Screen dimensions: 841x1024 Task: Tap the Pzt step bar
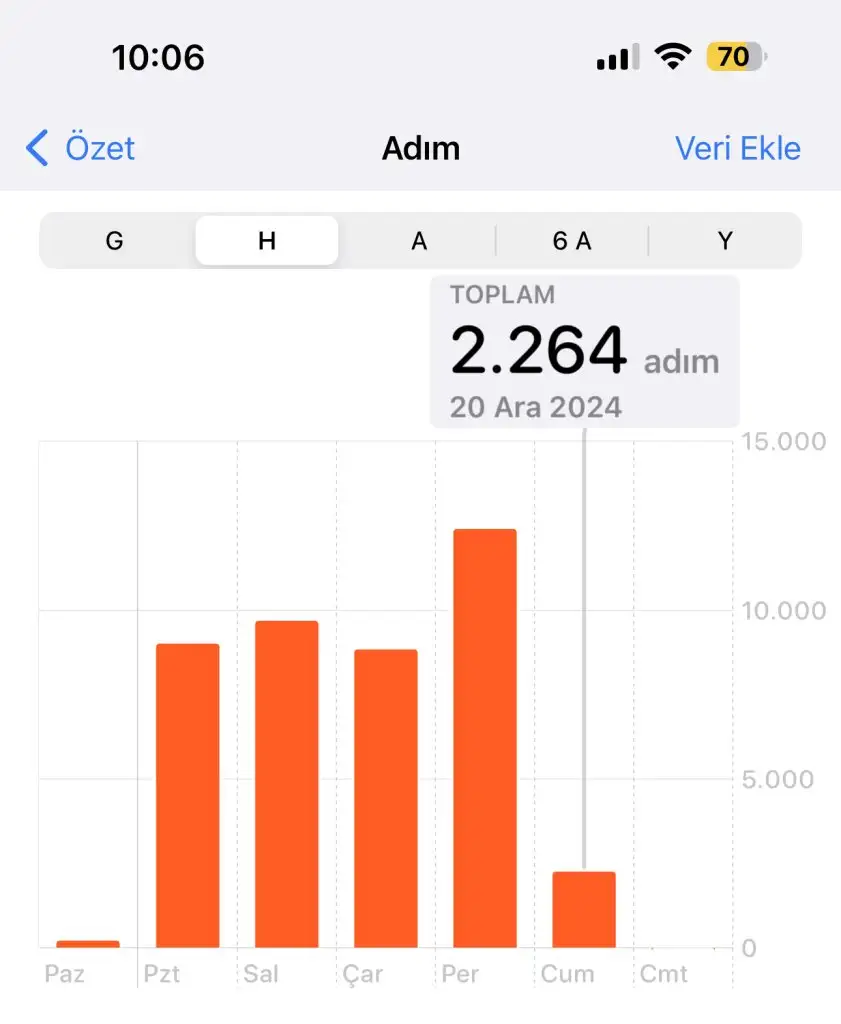(x=187, y=795)
